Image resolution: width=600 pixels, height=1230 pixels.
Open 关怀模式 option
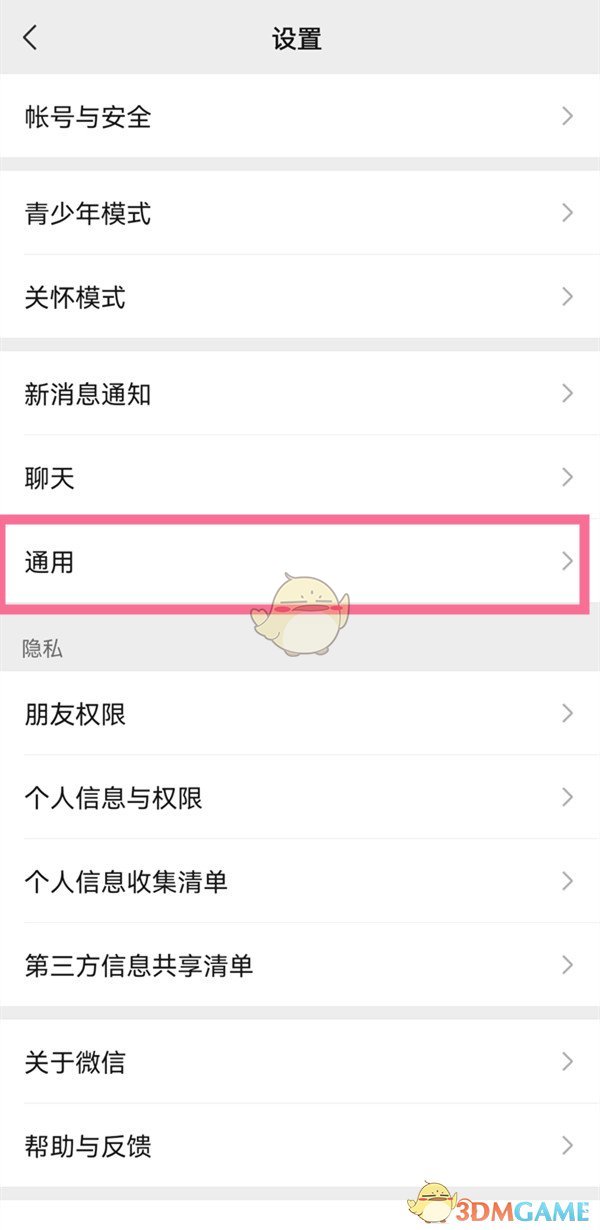(299, 297)
